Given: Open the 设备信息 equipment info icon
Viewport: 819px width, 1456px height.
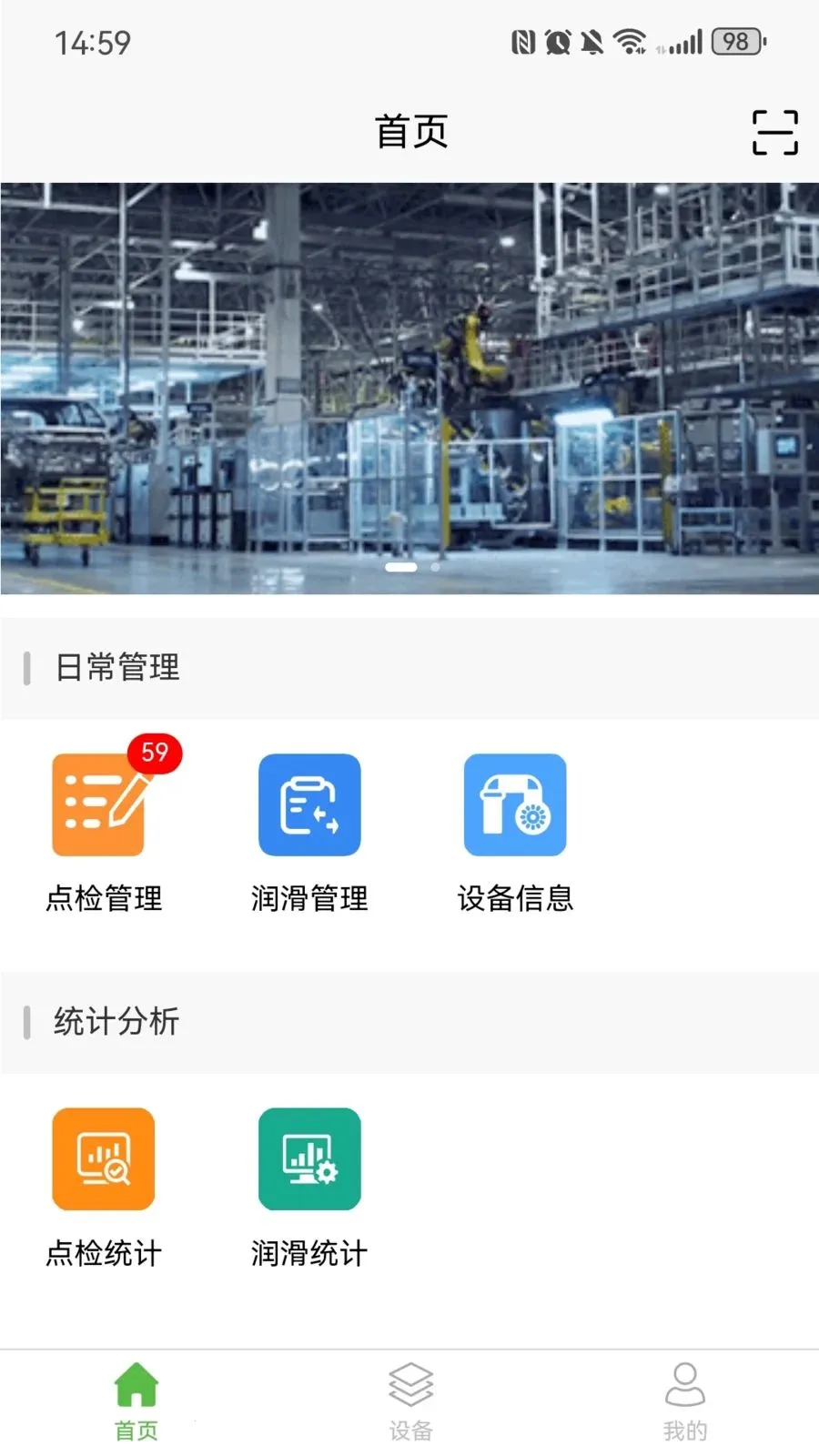Looking at the screenshot, I should point(514,804).
